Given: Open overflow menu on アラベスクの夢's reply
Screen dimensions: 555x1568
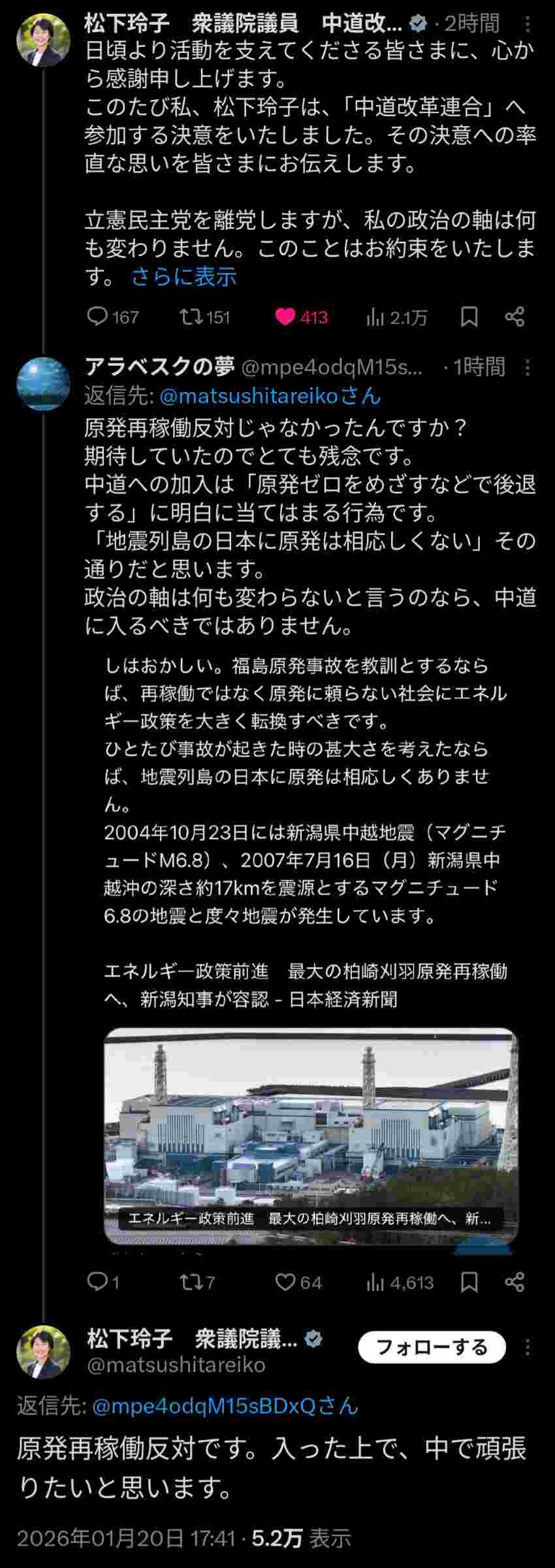Looking at the screenshot, I should coord(528,368).
